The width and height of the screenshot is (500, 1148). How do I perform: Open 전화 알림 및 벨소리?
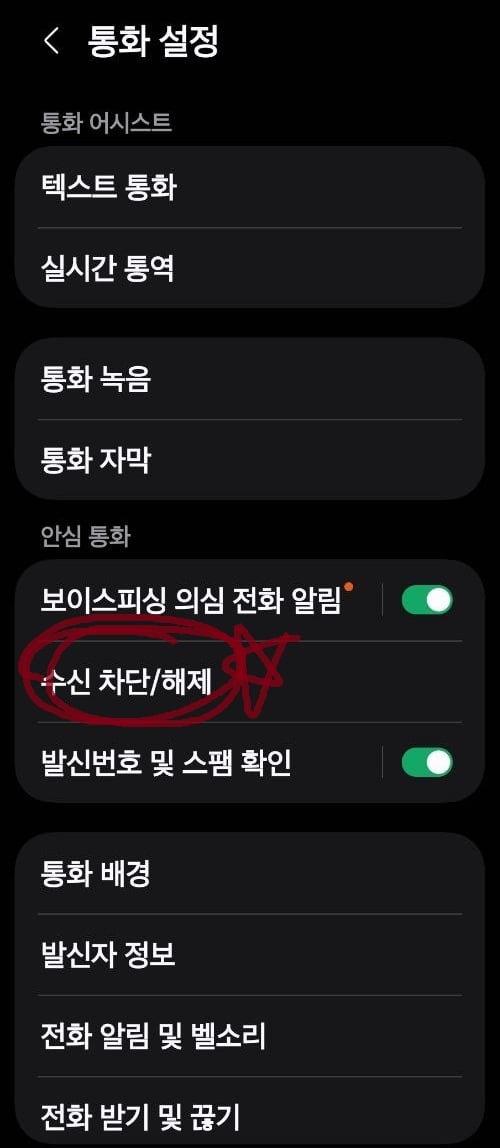(x=249, y=1036)
